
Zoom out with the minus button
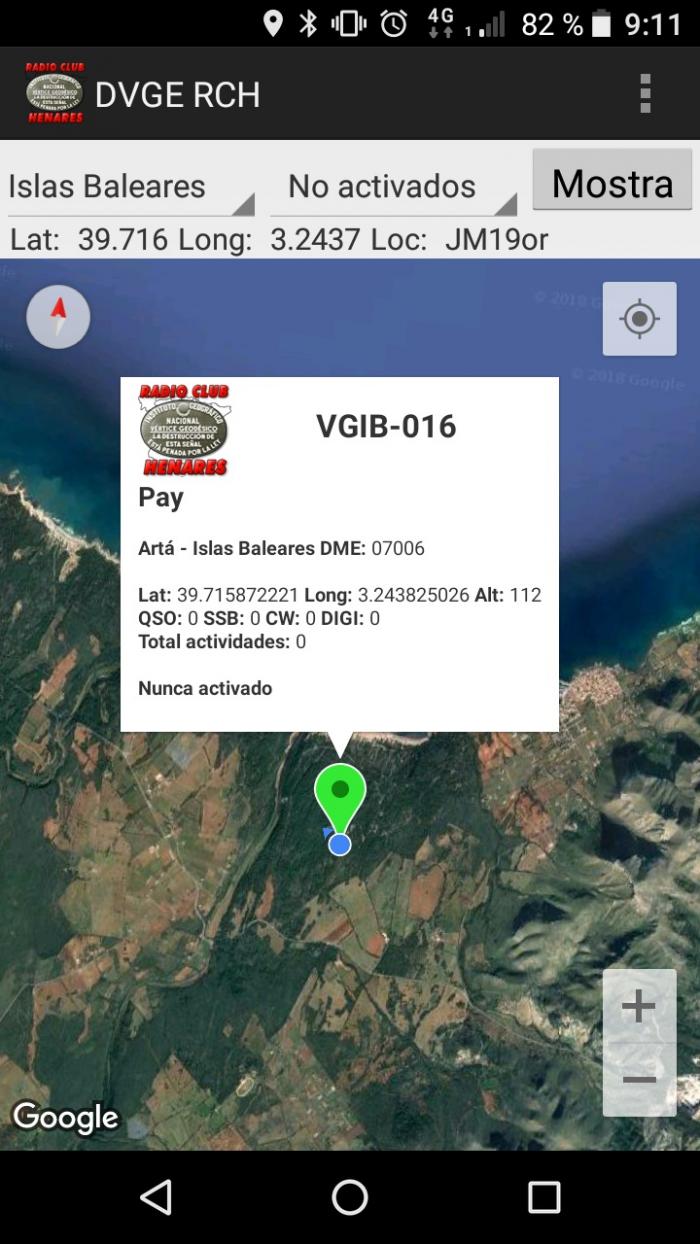(639, 1080)
